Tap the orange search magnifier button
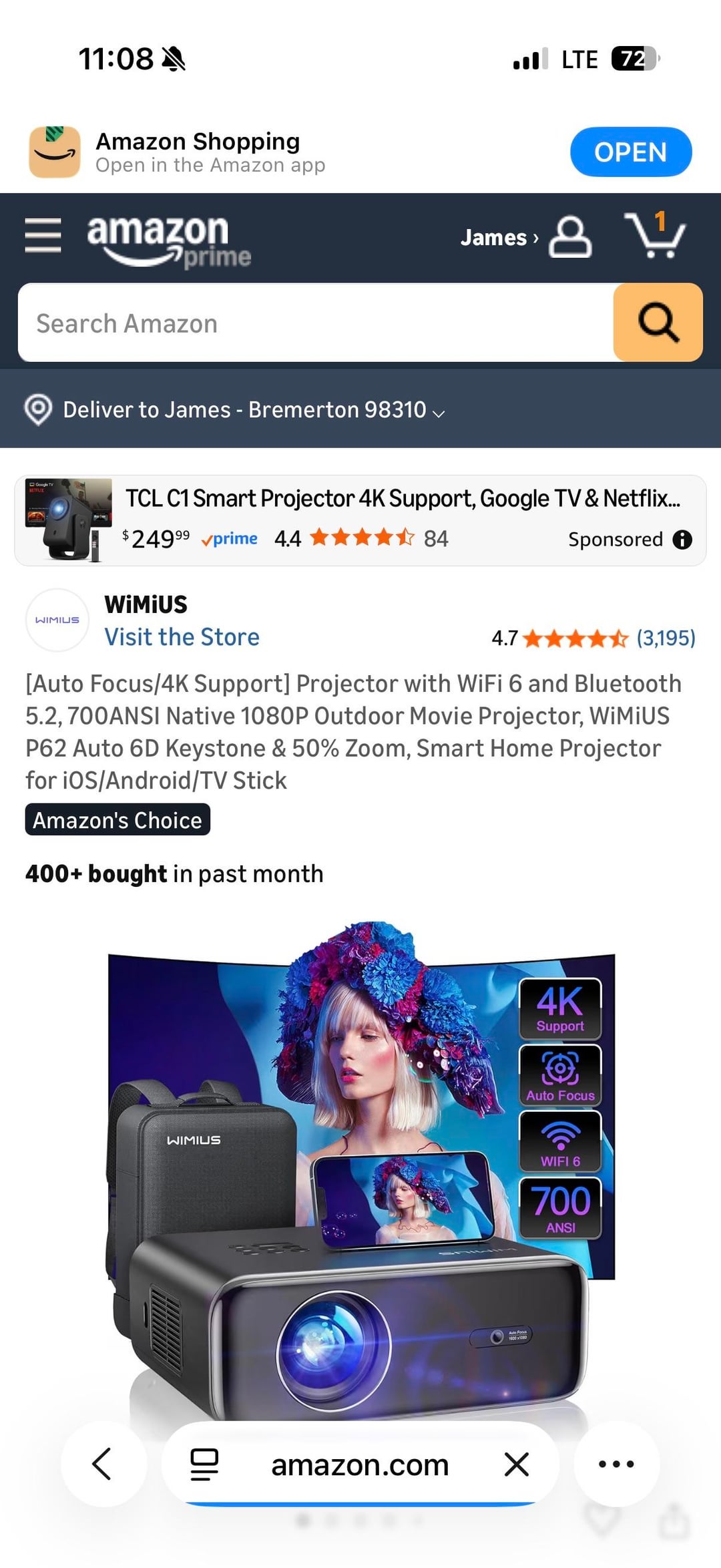 tap(658, 323)
